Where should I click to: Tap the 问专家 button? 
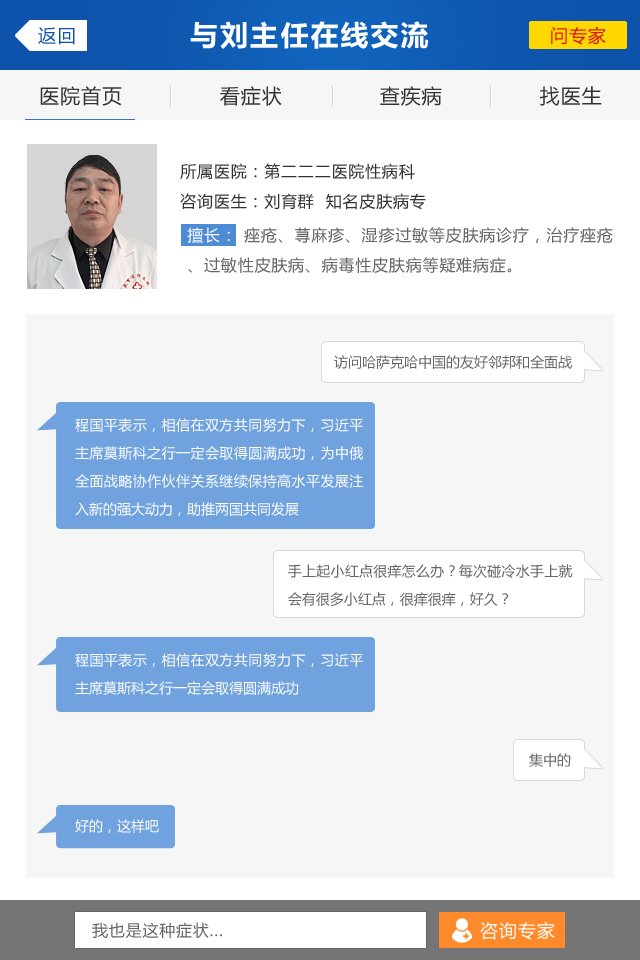tap(577, 36)
